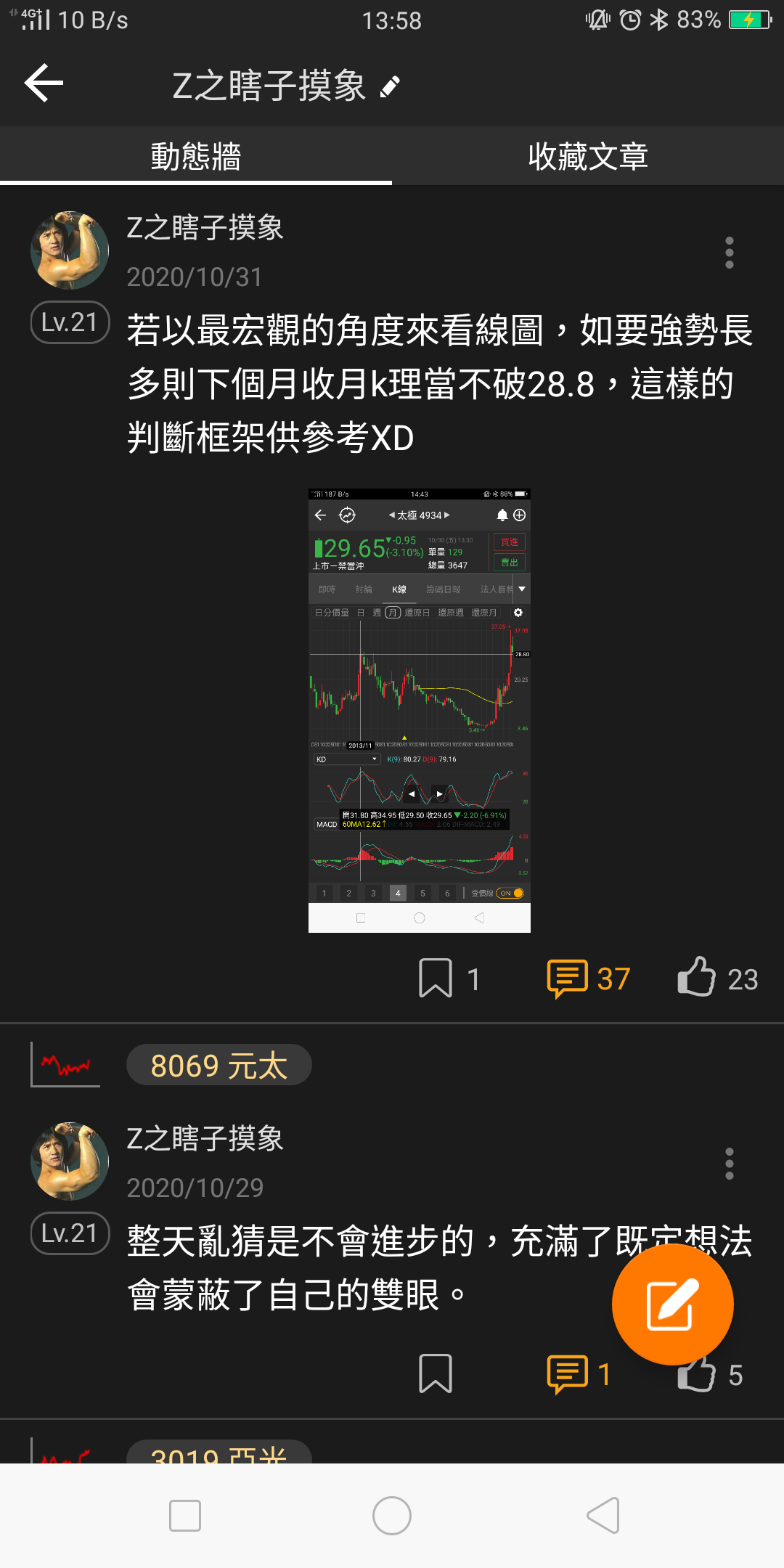Open overflow menu on the 2020/10/29 post

(729, 1164)
